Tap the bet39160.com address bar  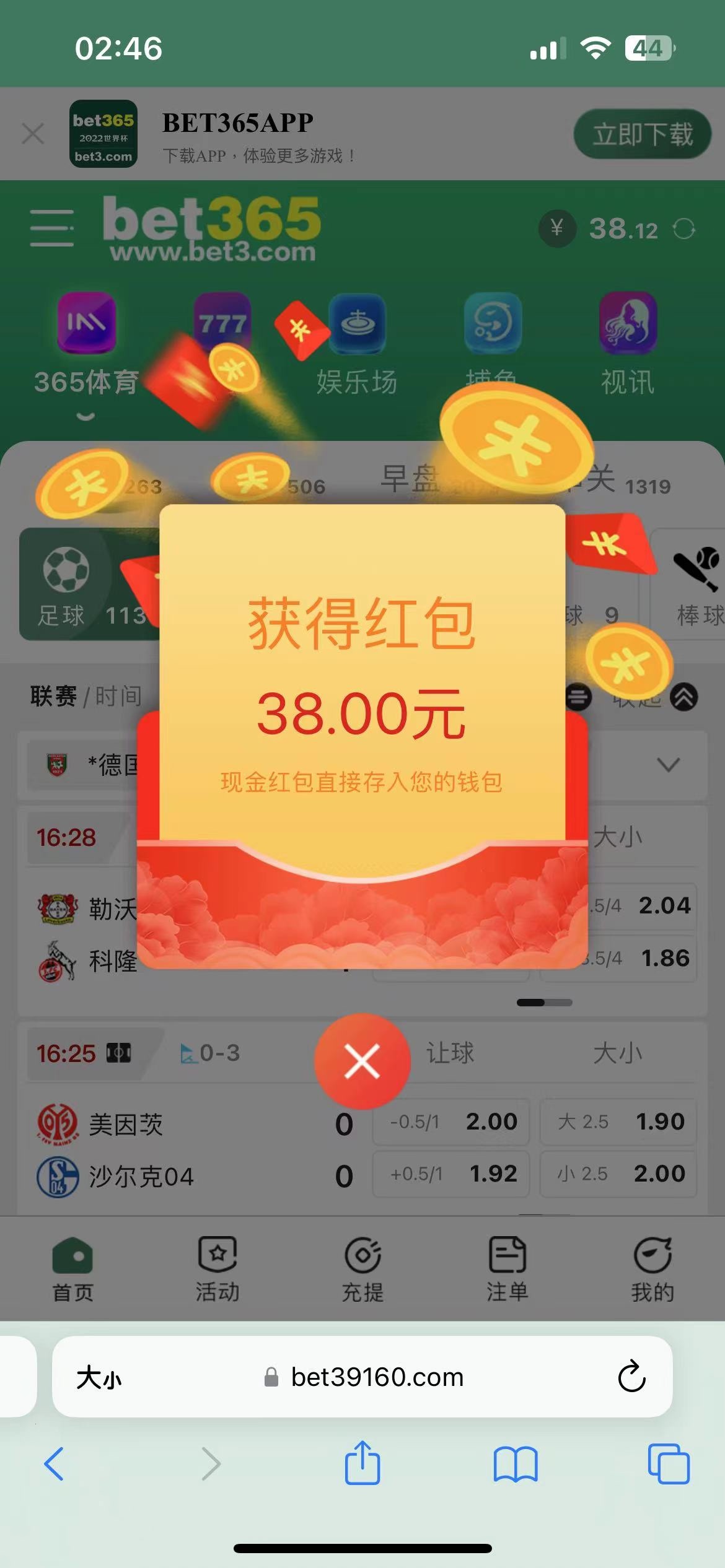tap(377, 1377)
